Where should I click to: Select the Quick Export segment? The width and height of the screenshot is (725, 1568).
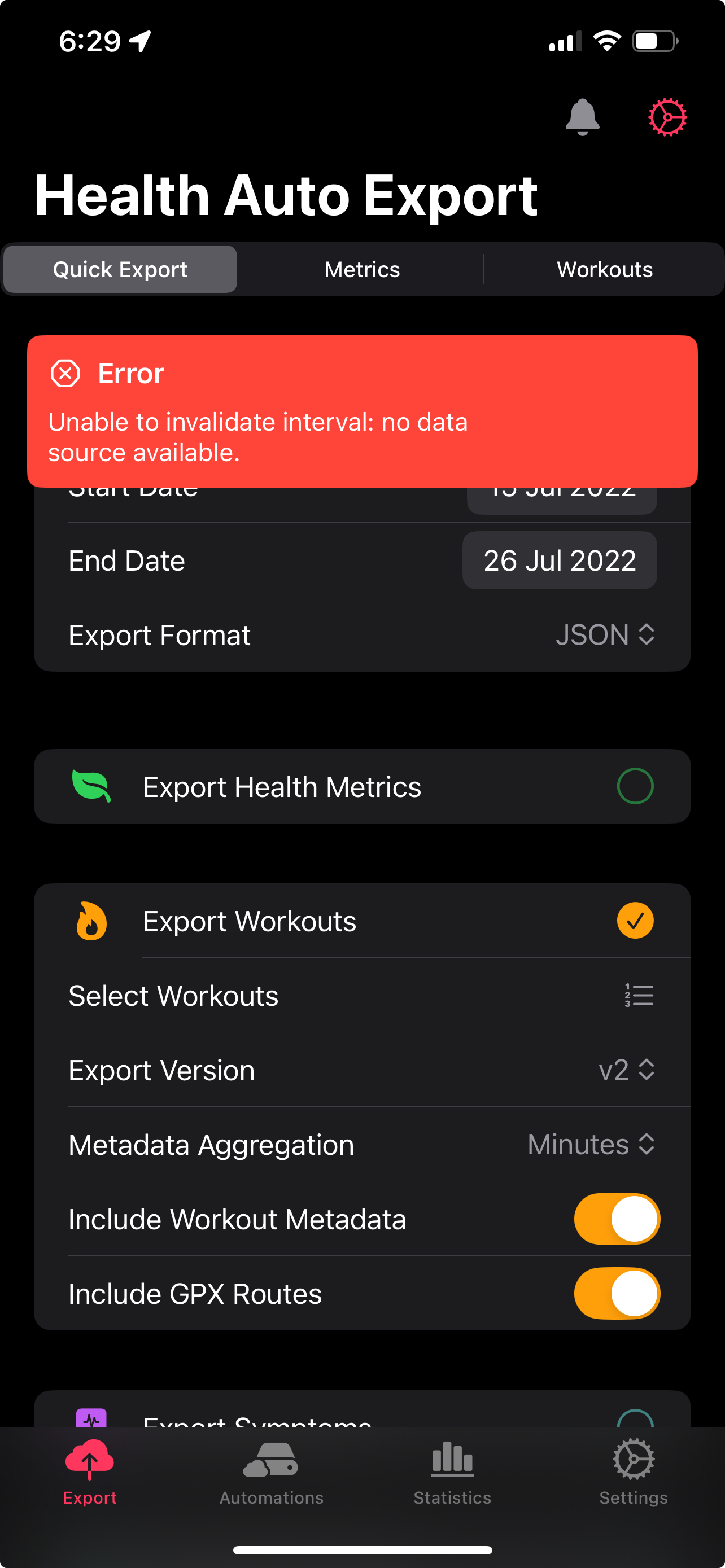120,270
